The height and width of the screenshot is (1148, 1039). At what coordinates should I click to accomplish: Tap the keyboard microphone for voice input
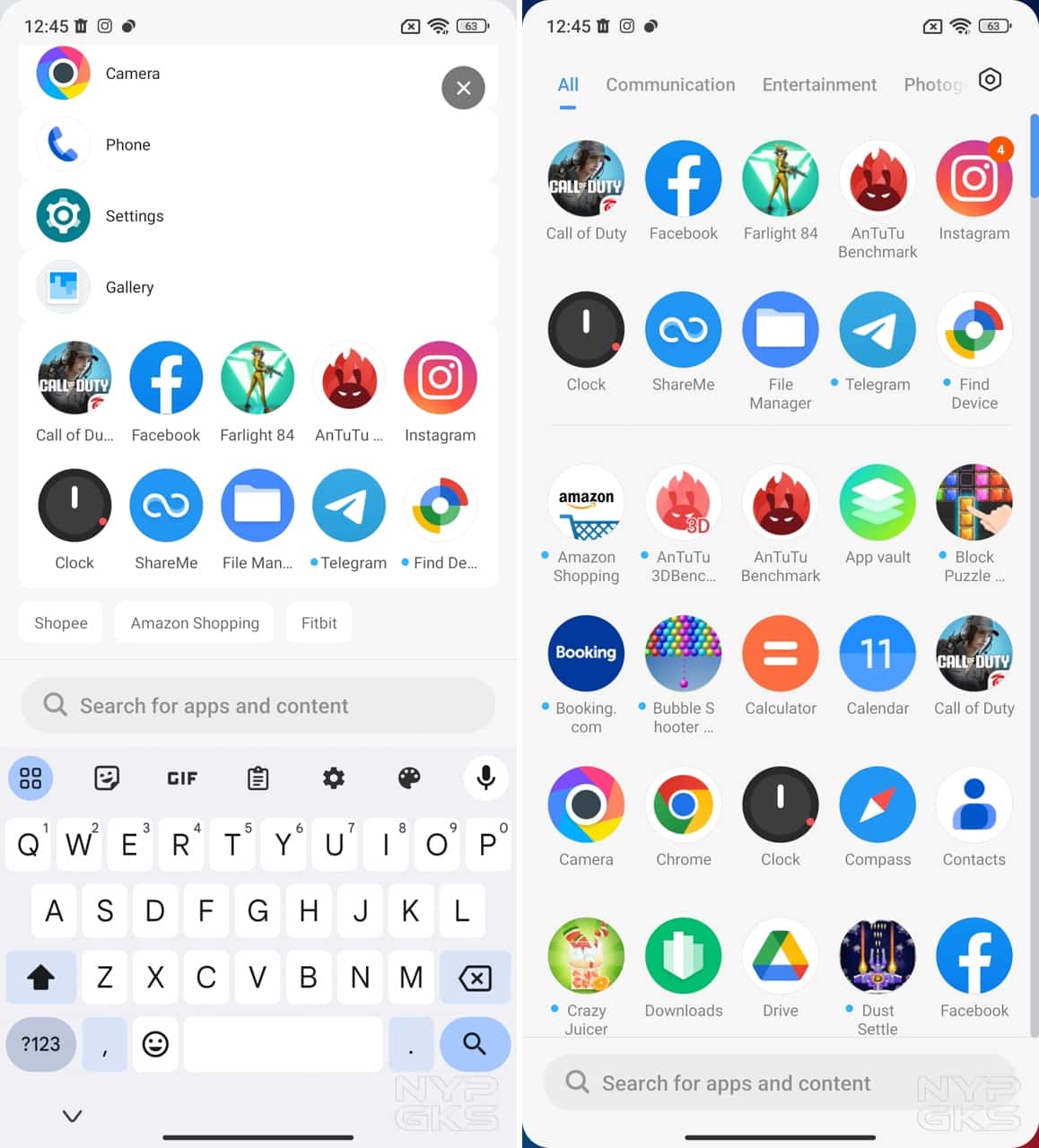pos(485,778)
